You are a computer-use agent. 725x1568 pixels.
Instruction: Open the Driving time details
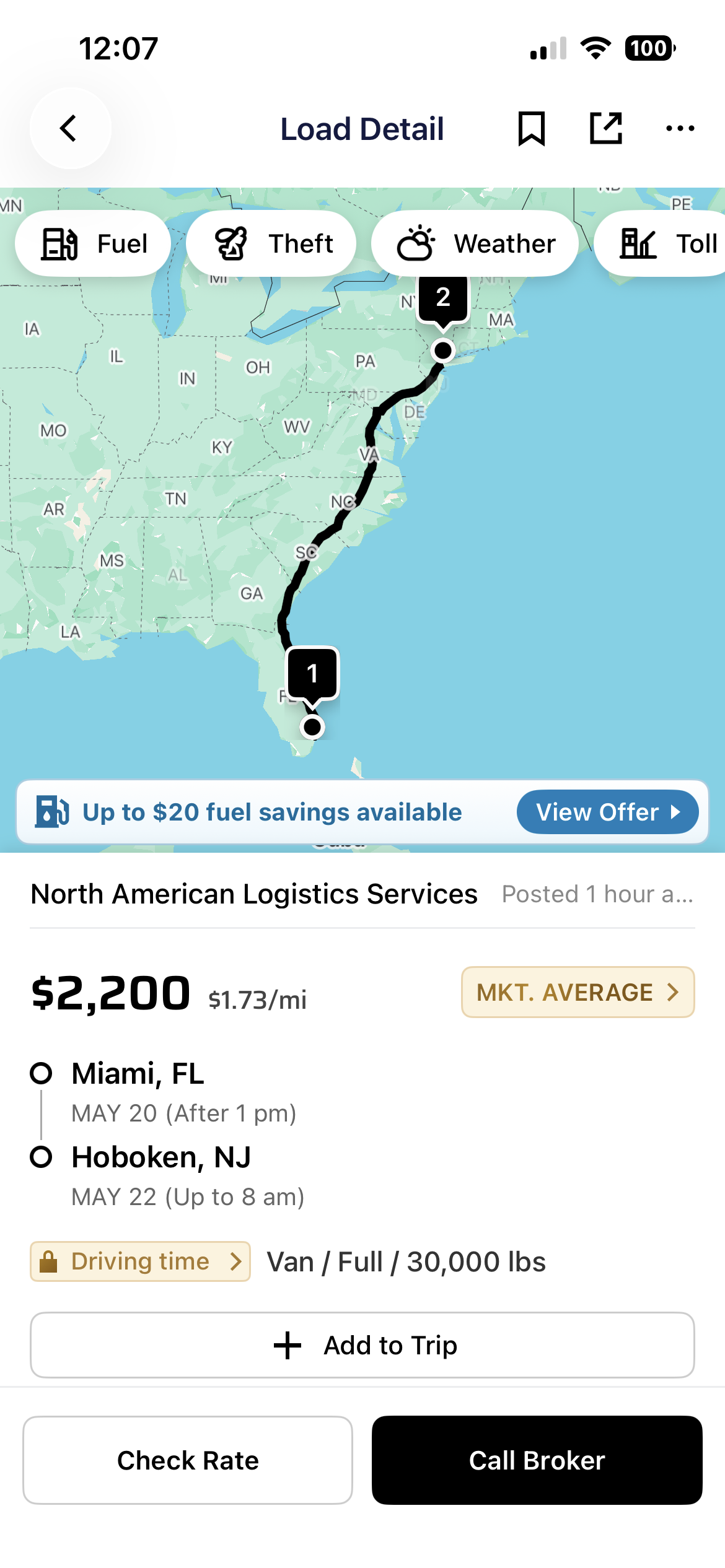[x=141, y=1261]
